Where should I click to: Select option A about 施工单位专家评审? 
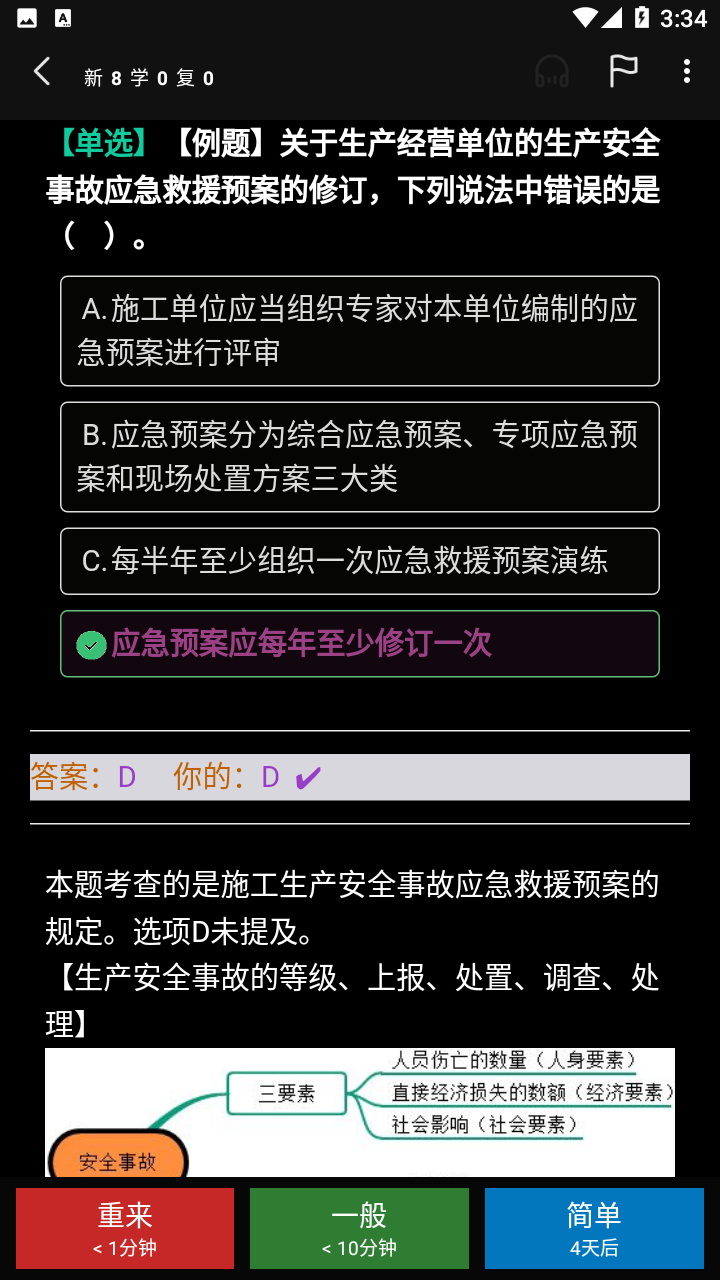[360, 331]
